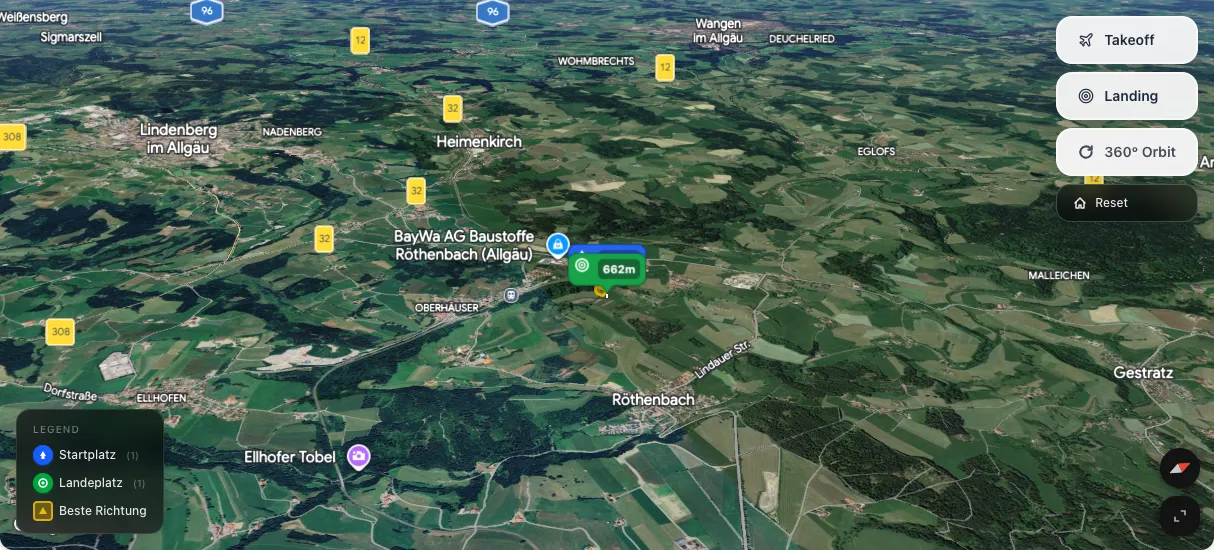Open the Ellhofer Tobel photo pin
Viewport: 1214px width, 550px height.
(358, 457)
